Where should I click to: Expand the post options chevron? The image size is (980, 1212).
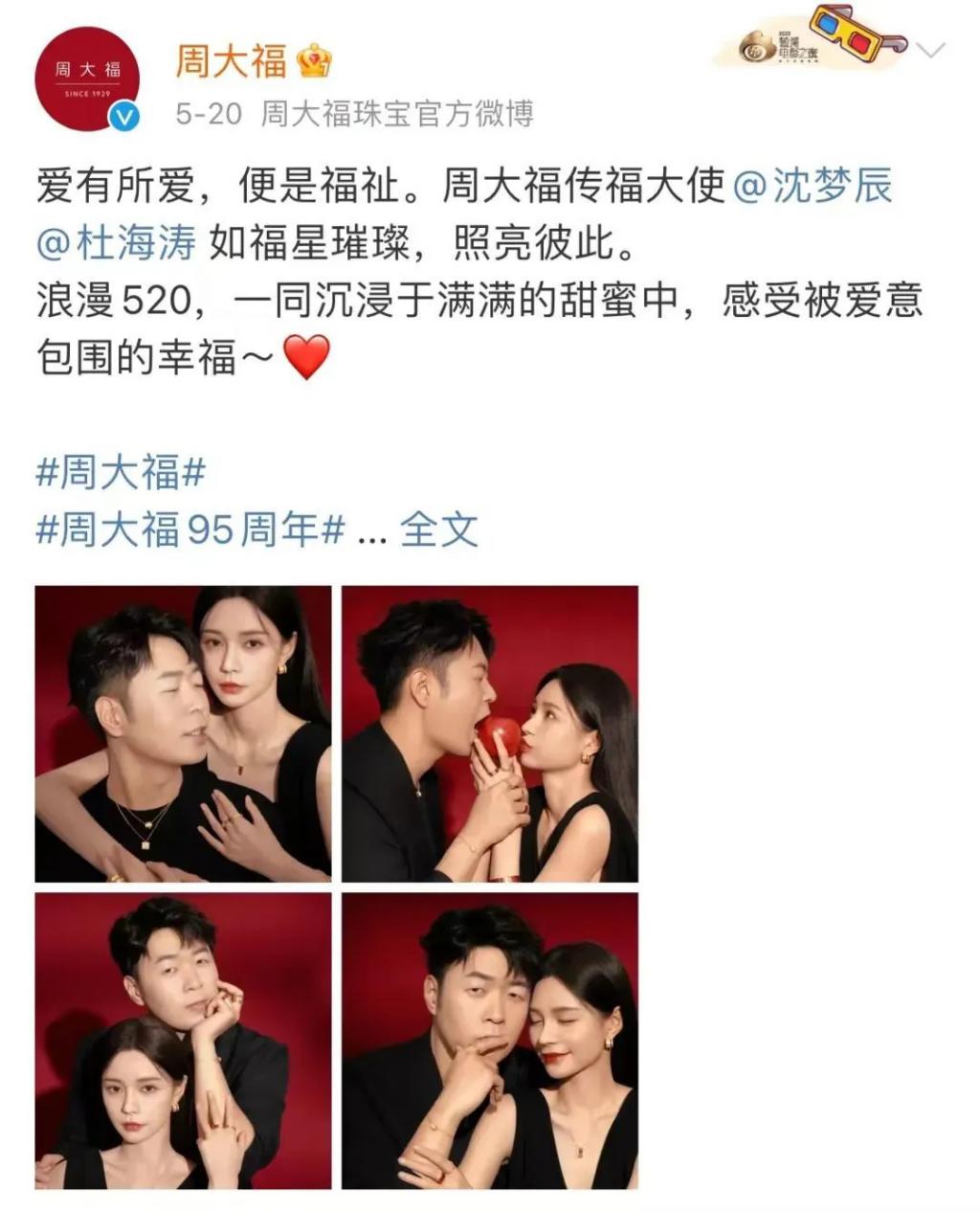(931, 50)
